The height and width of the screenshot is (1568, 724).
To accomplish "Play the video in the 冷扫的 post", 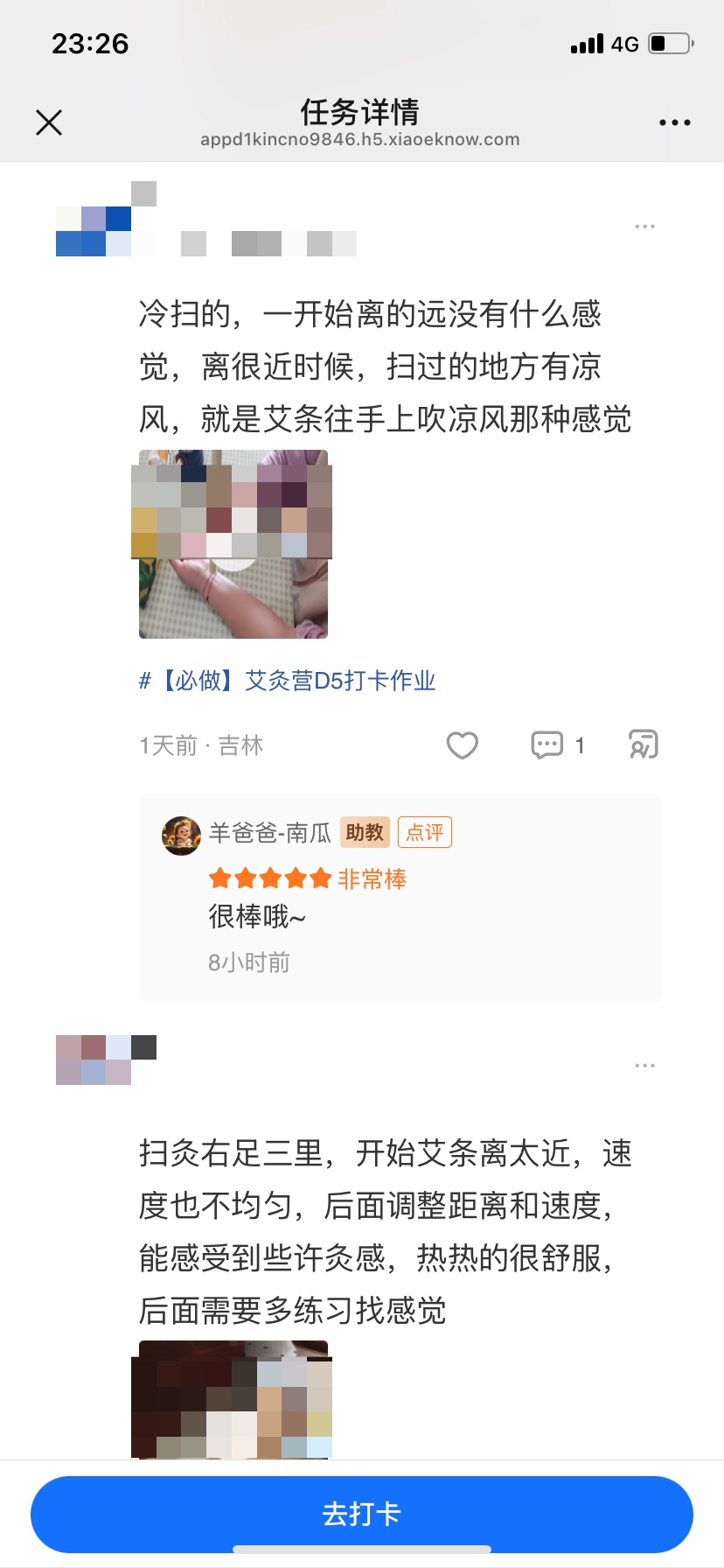I will tap(233, 544).
